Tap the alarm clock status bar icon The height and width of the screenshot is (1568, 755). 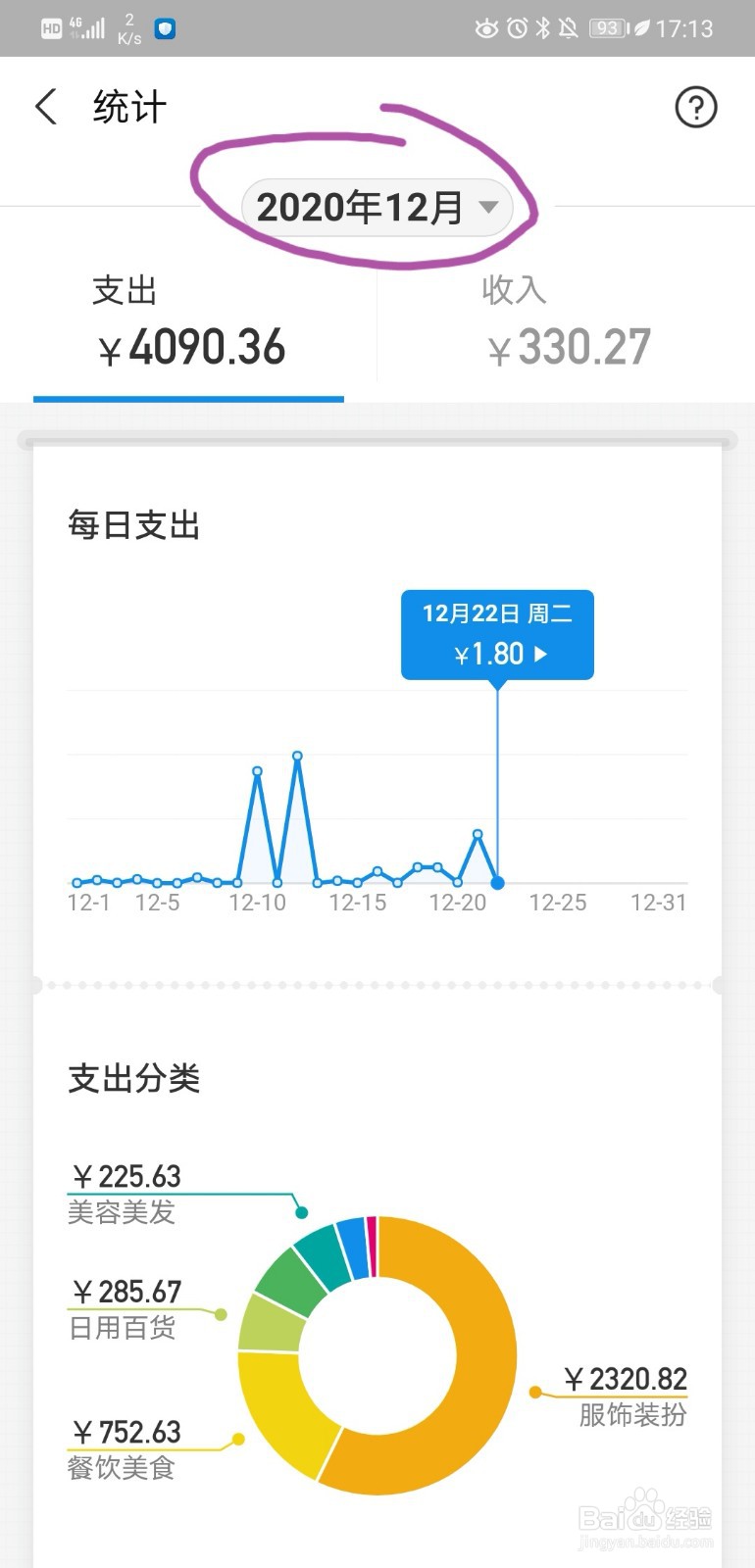click(515, 28)
